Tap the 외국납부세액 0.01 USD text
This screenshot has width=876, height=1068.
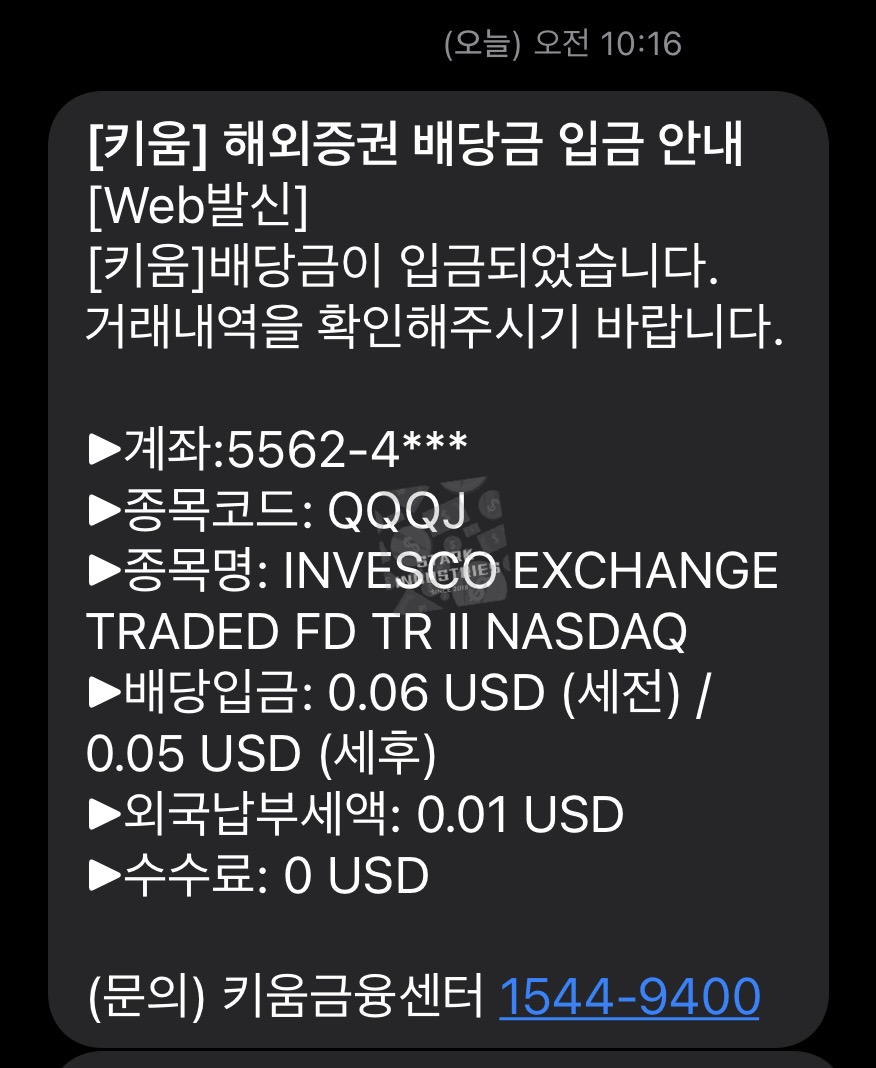tap(355, 815)
